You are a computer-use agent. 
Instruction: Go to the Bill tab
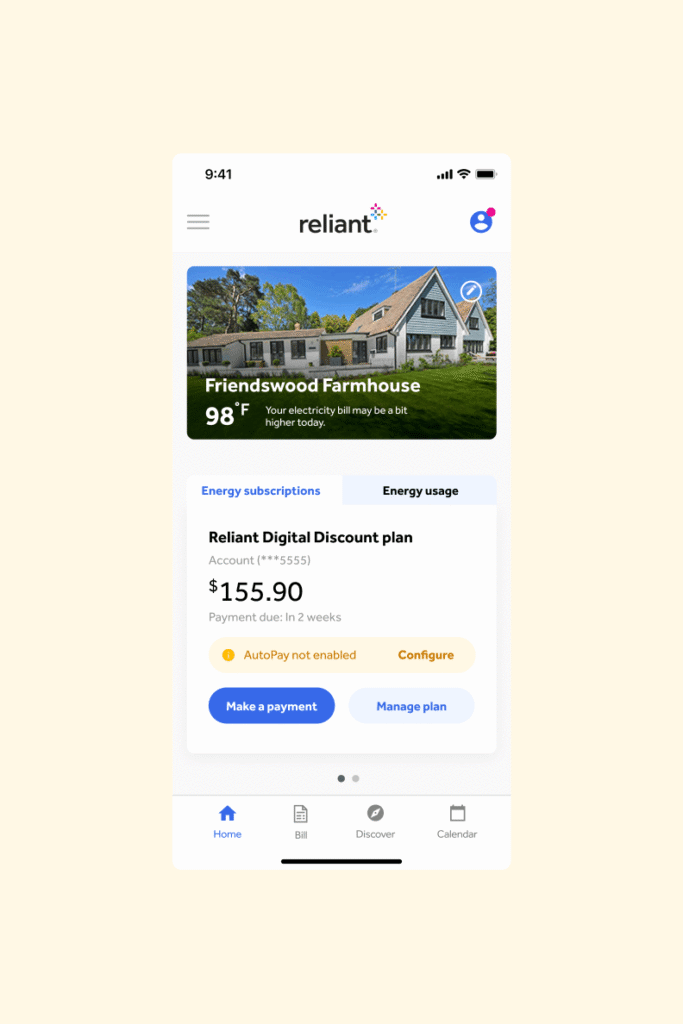tap(301, 822)
